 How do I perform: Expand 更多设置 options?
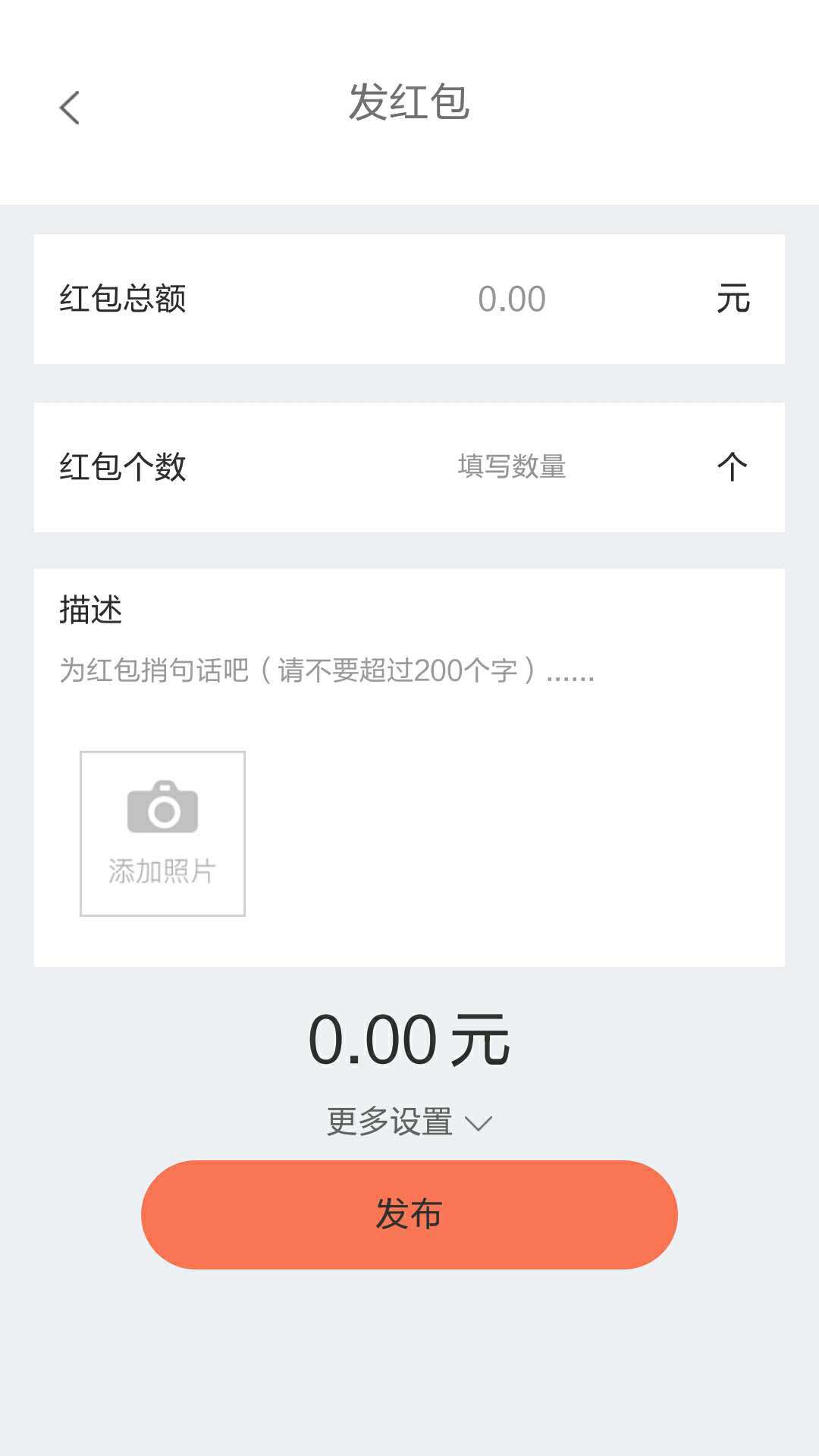coord(409,1122)
